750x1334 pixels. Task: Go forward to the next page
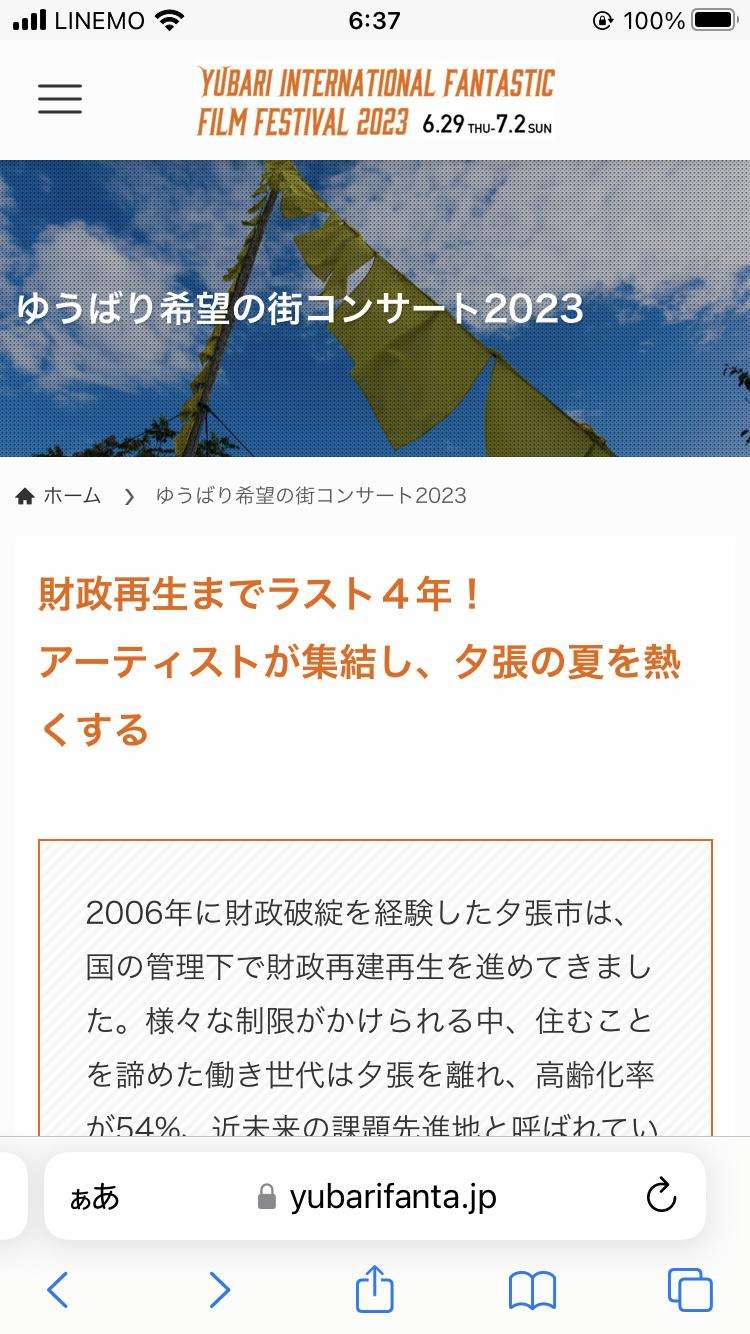coord(219,1290)
